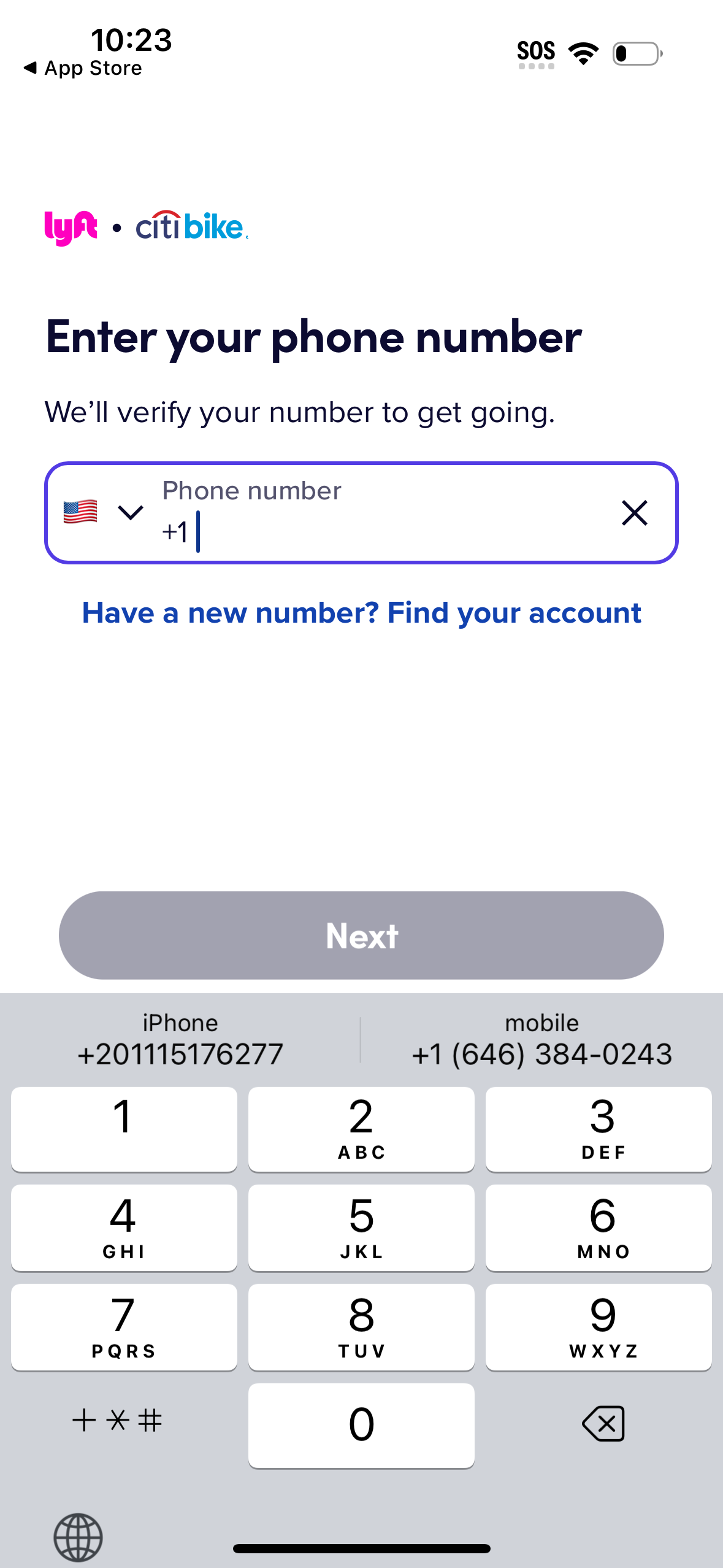Viewport: 723px width, 1568px height.
Task: Clear the phone number field
Action: pos(634,512)
